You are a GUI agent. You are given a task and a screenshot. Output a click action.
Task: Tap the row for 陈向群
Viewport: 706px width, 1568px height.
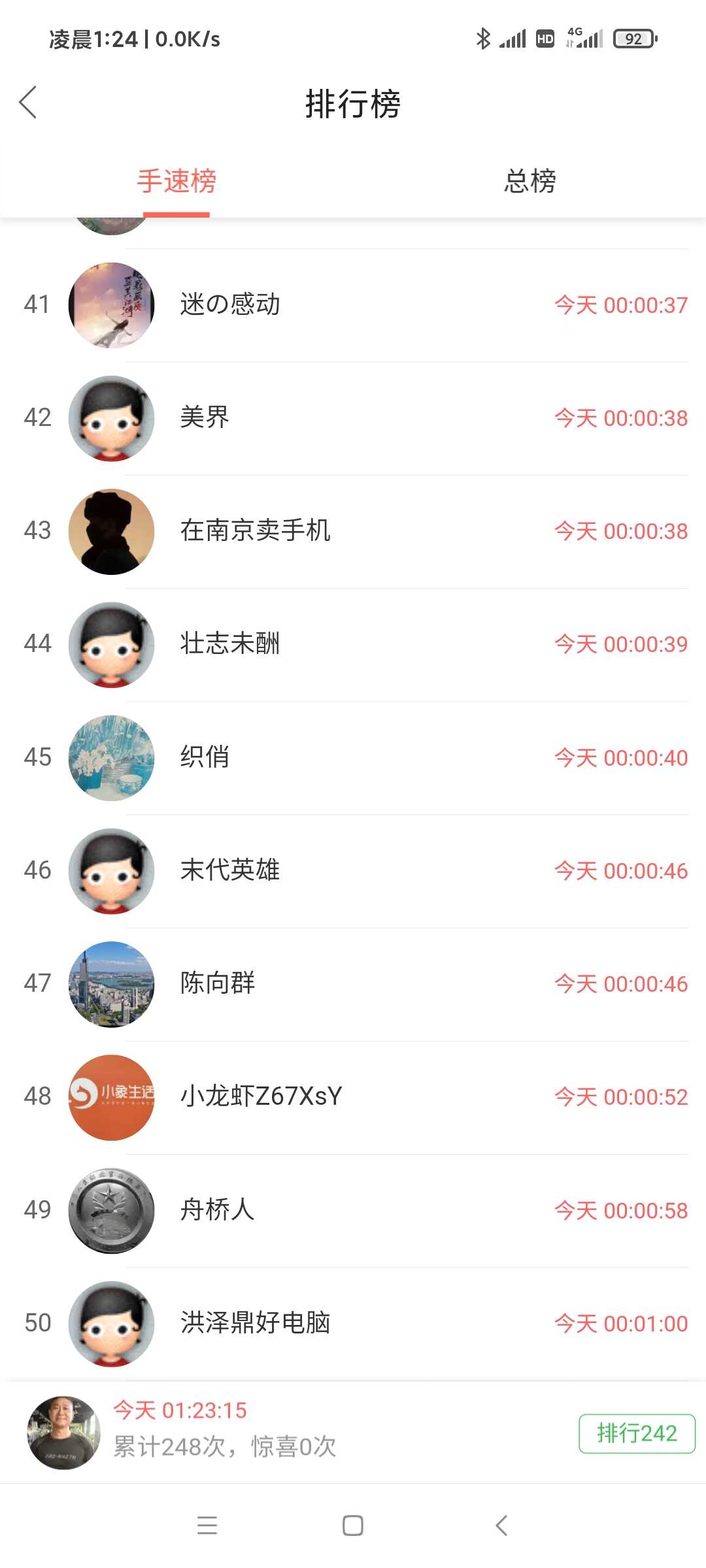click(353, 984)
